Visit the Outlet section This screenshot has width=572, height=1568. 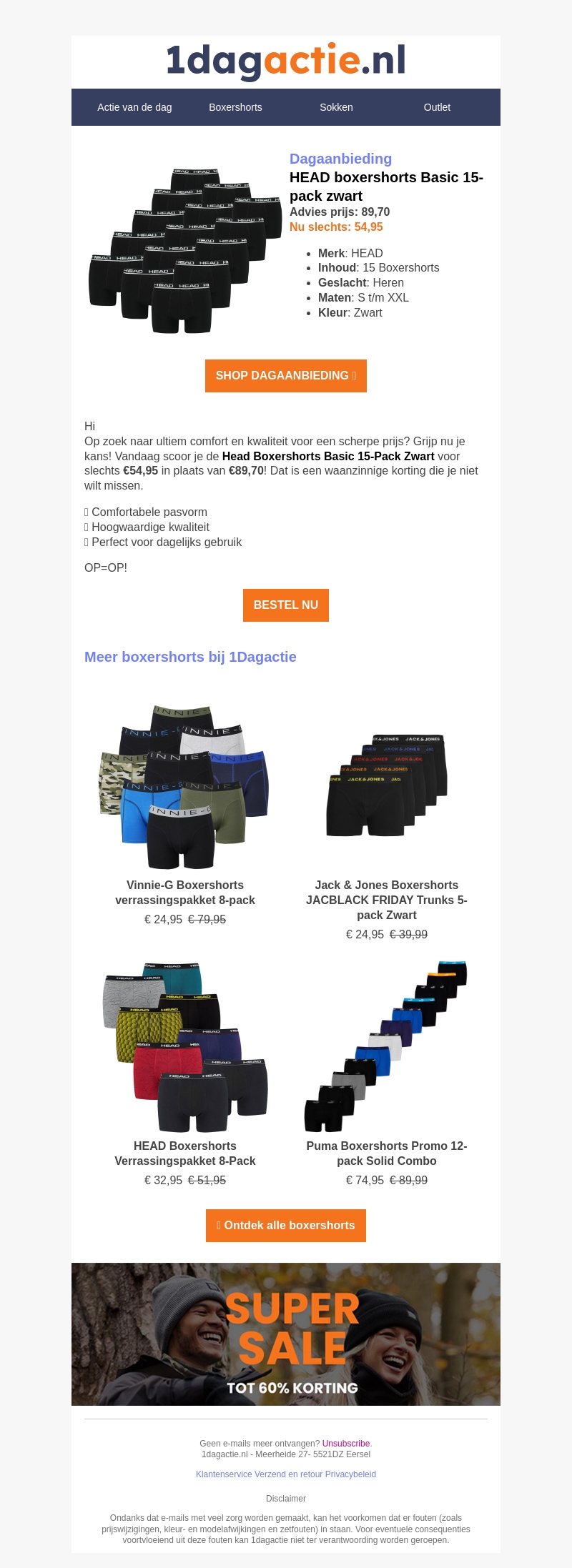pyautogui.click(x=437, y=107)
